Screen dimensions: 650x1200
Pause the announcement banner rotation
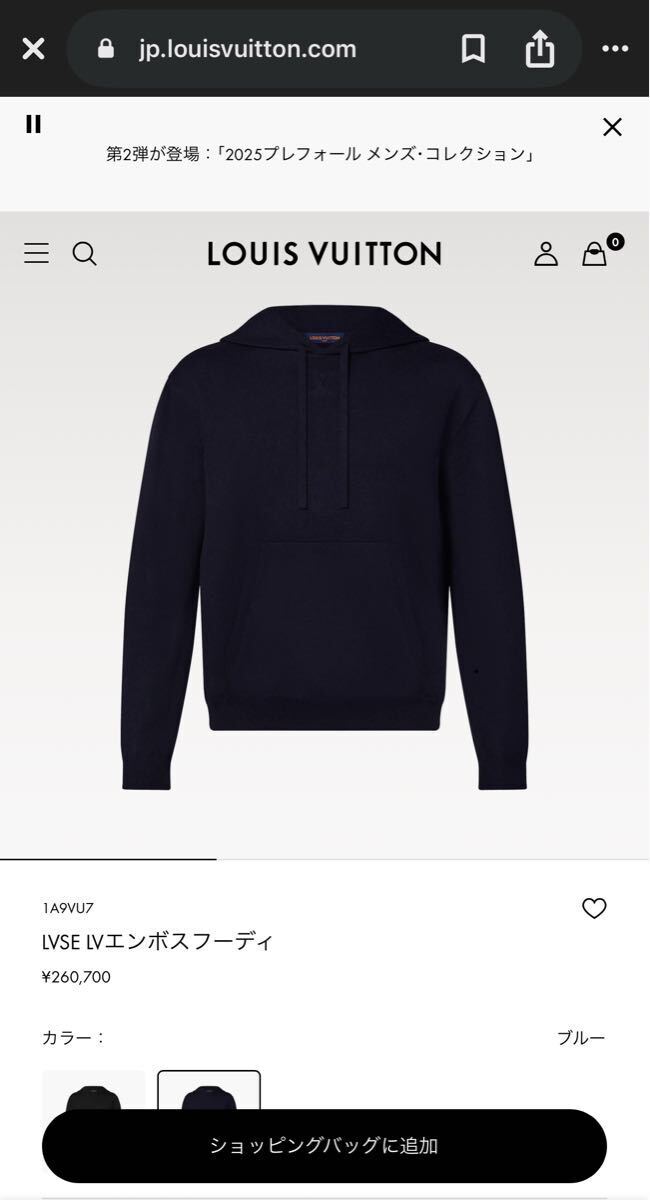[34, 124]
